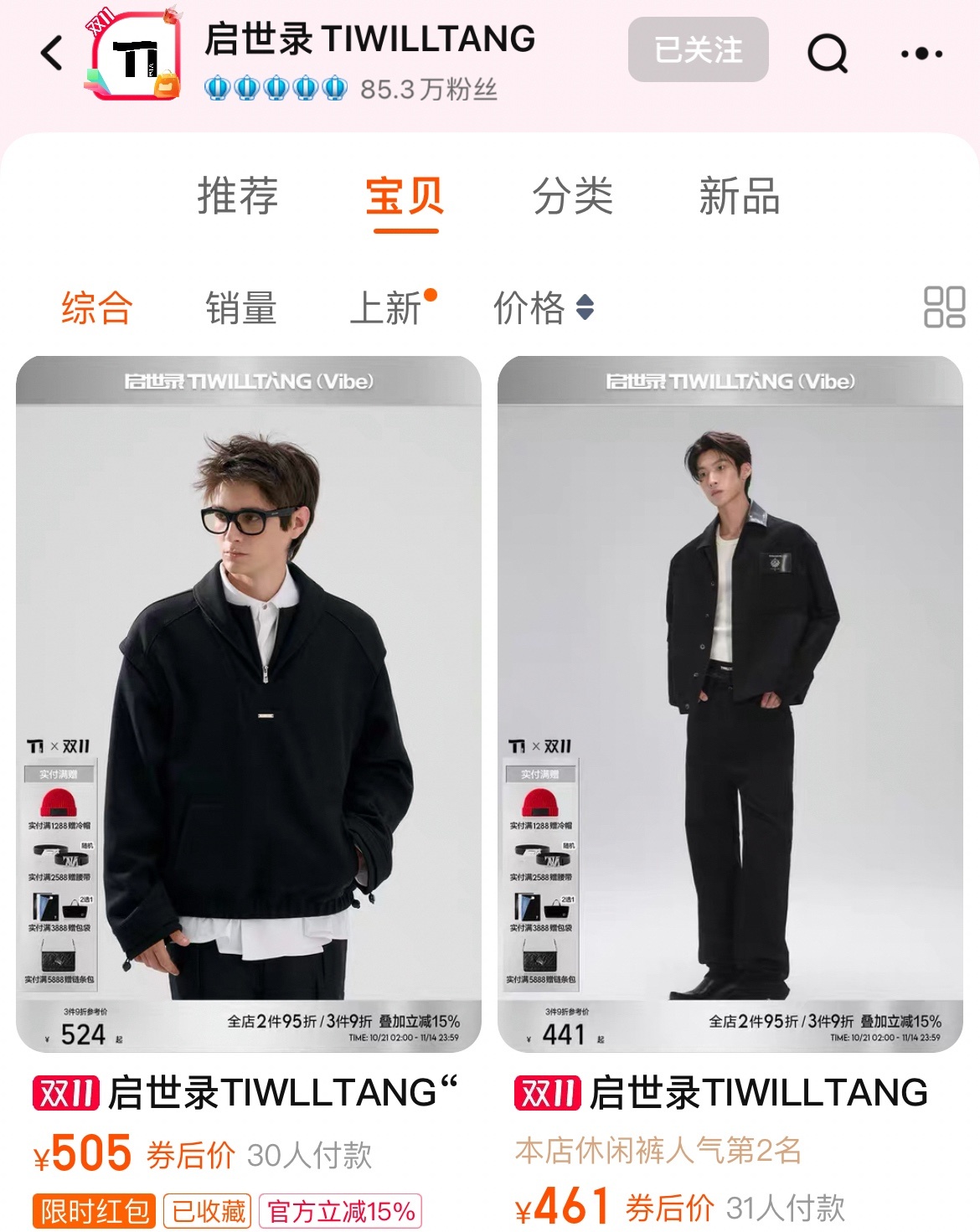This screenshot has height=1232, width=980.
Task: Go back using the arrow icon
Action: coord(52,54)
